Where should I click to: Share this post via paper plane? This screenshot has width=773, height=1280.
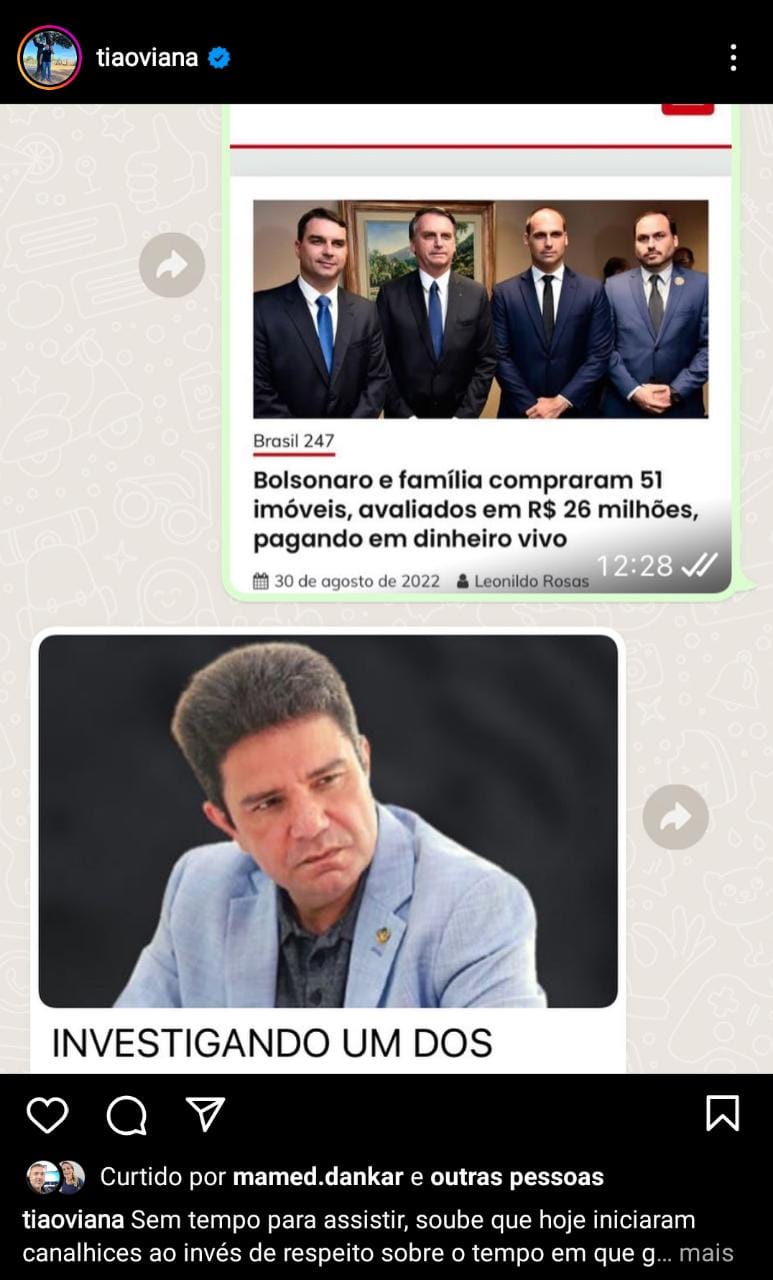tap(205, 1114)
